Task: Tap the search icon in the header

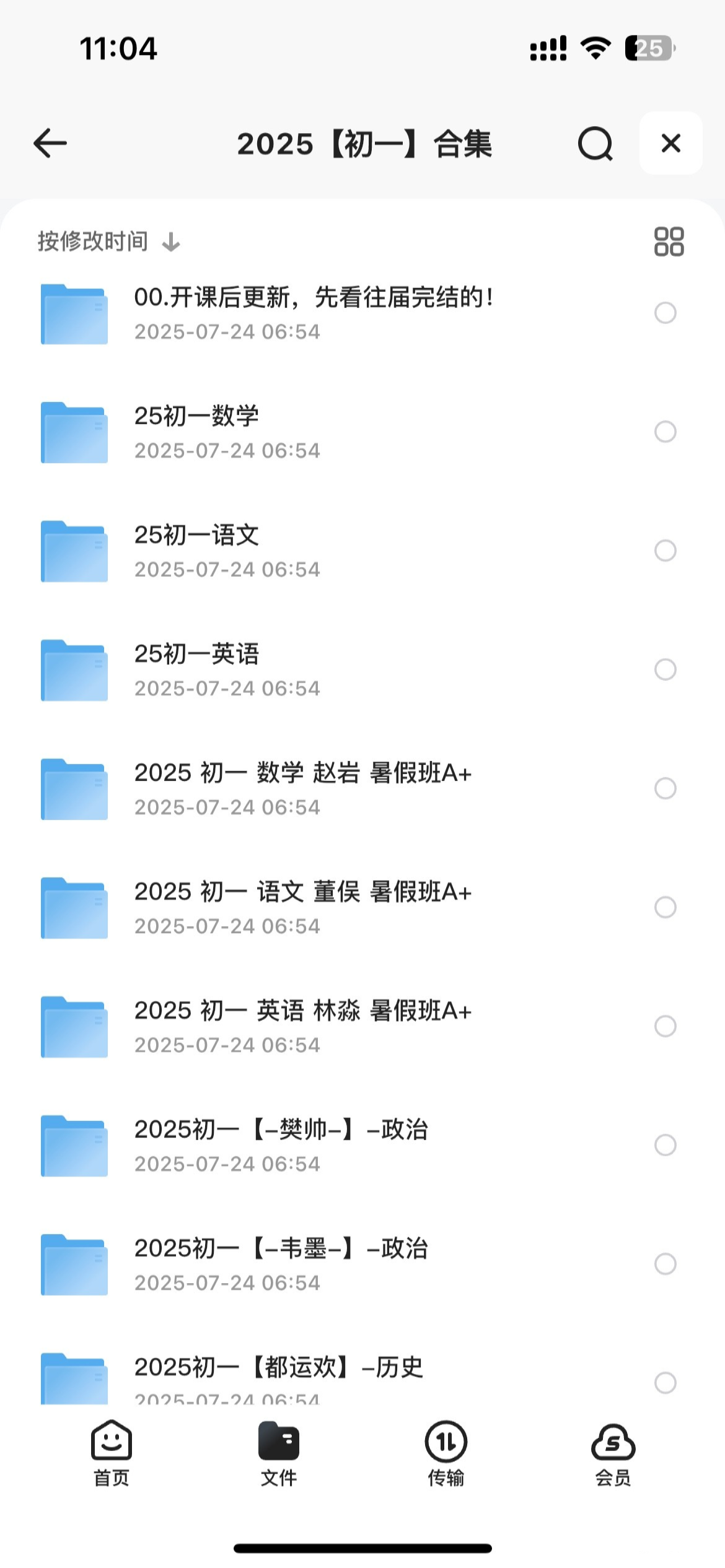Action: [594, 144]
